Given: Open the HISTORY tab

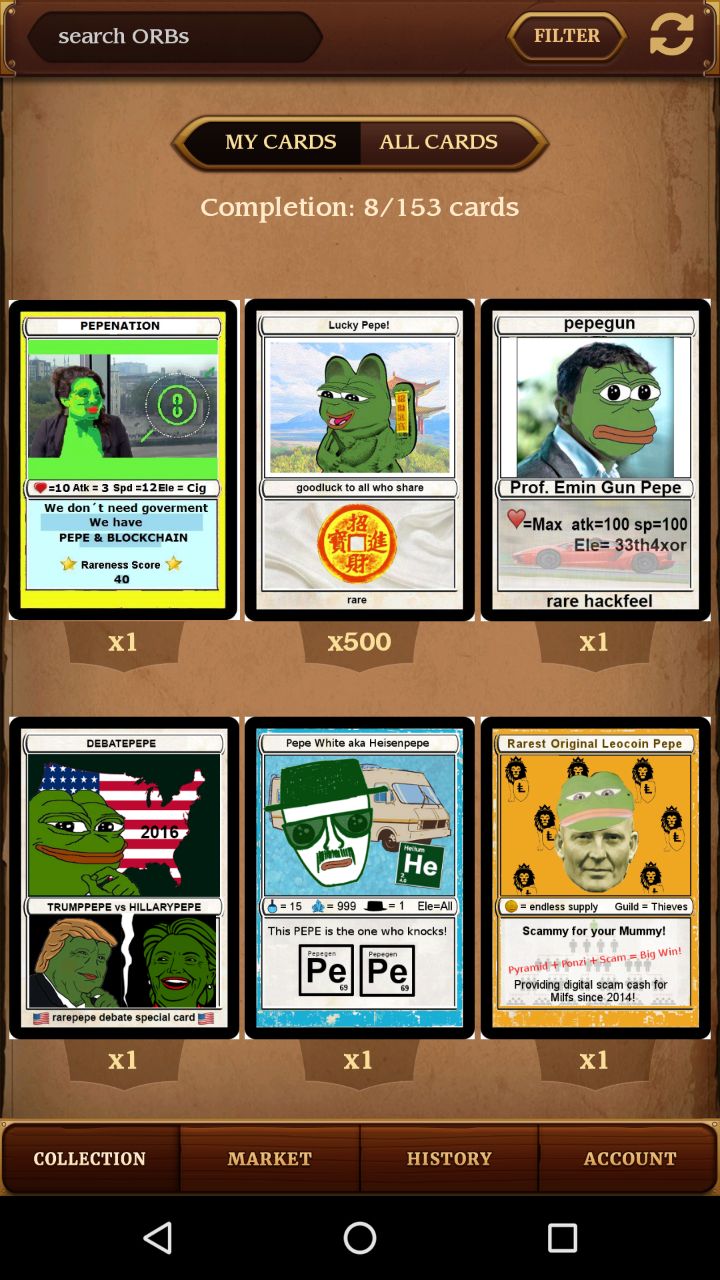Looking at the screenshot, I should coord(449,1158).
